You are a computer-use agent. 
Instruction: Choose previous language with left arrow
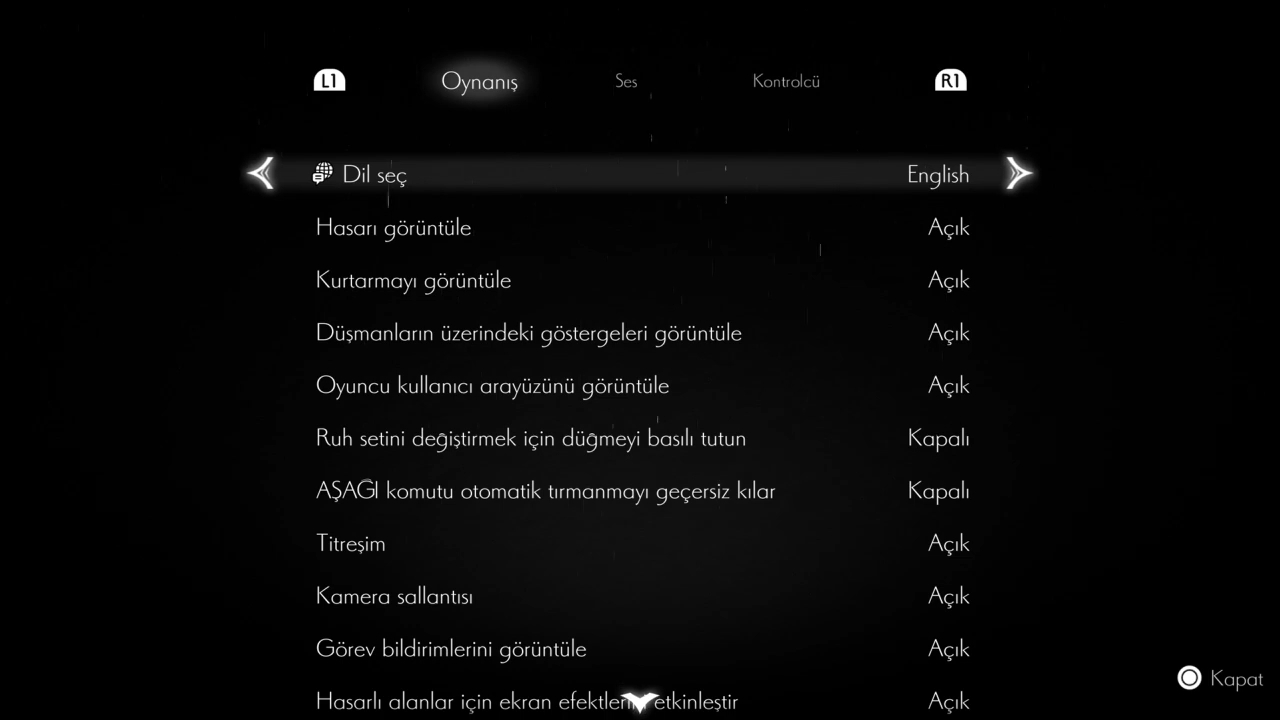click(x=261, y=174)
